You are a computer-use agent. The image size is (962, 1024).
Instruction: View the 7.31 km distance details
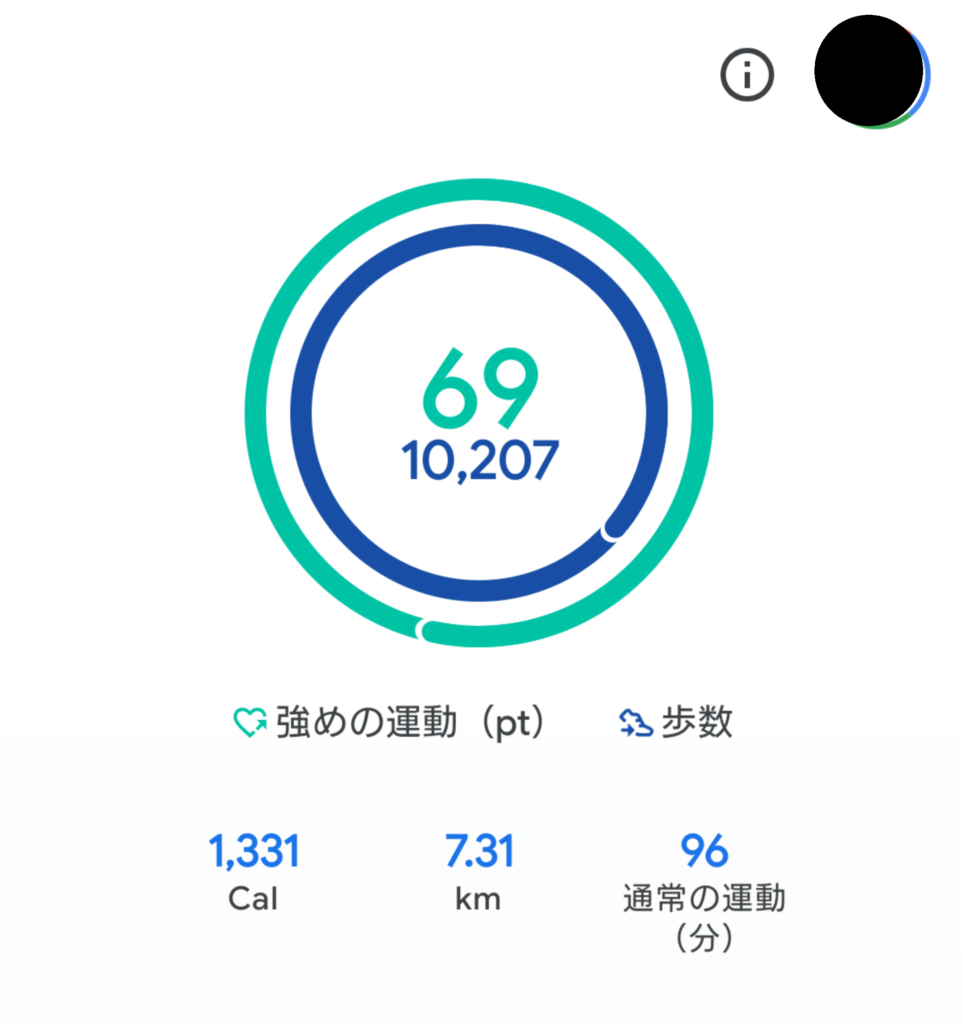(x=479, y=872)
